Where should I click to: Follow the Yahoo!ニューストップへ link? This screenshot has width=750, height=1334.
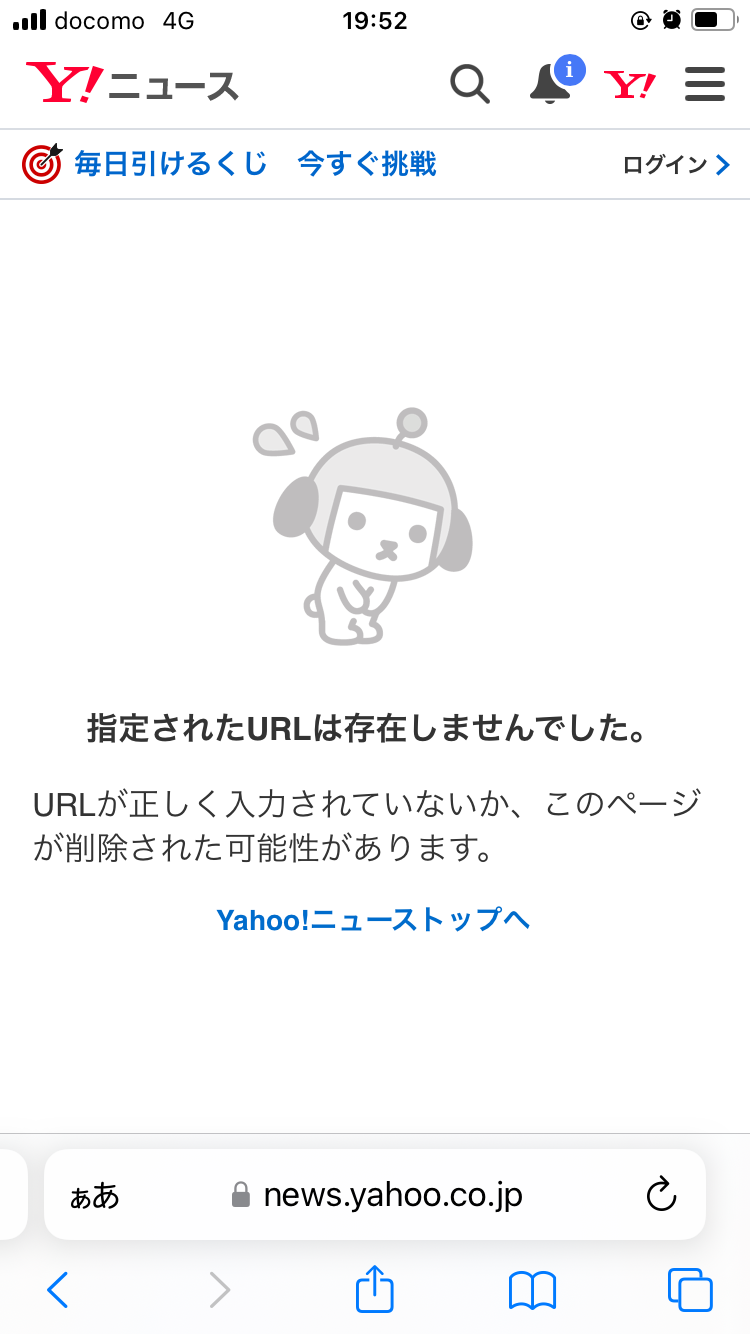(x=373, y=920)
